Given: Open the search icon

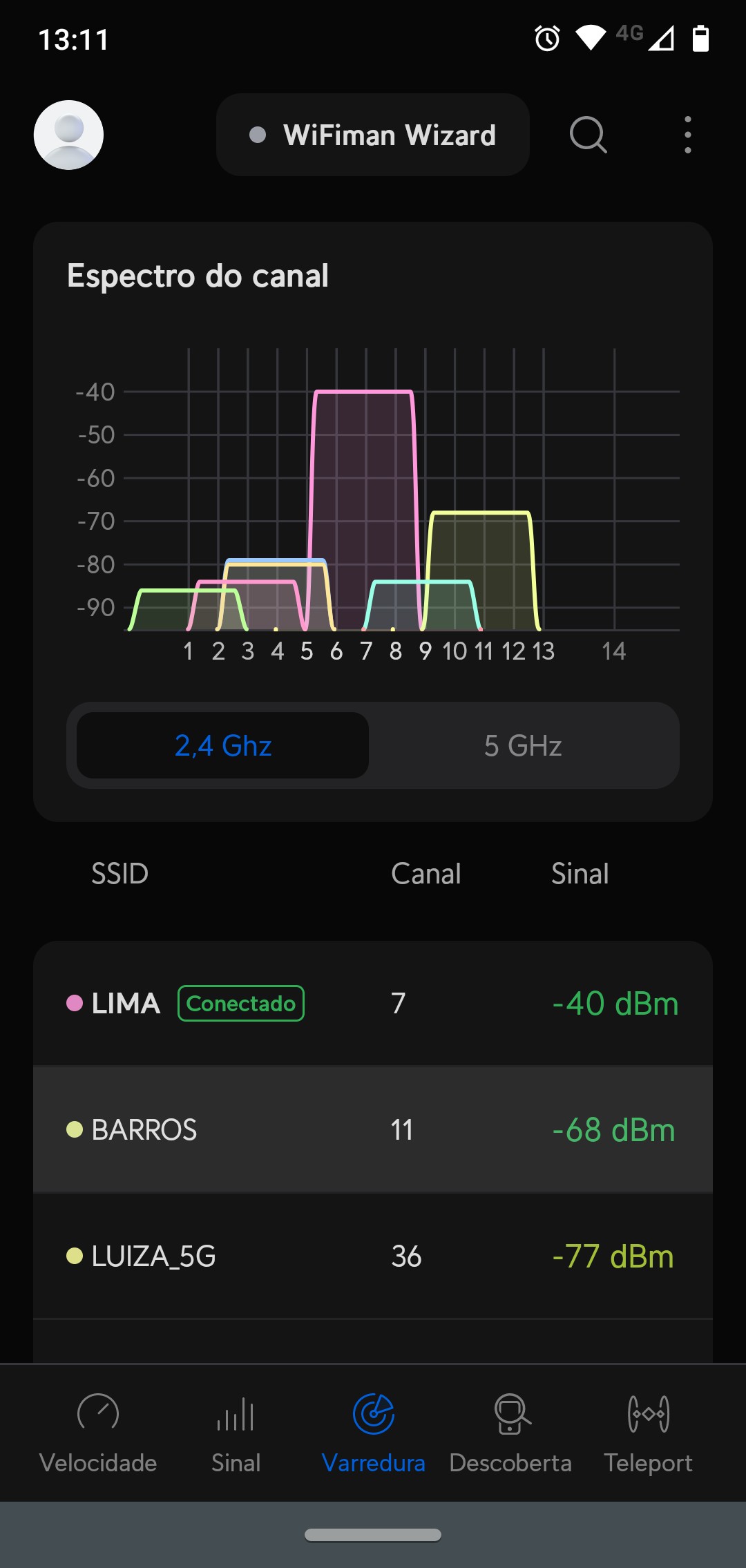Looking at the screenshot, I should 588,135.
